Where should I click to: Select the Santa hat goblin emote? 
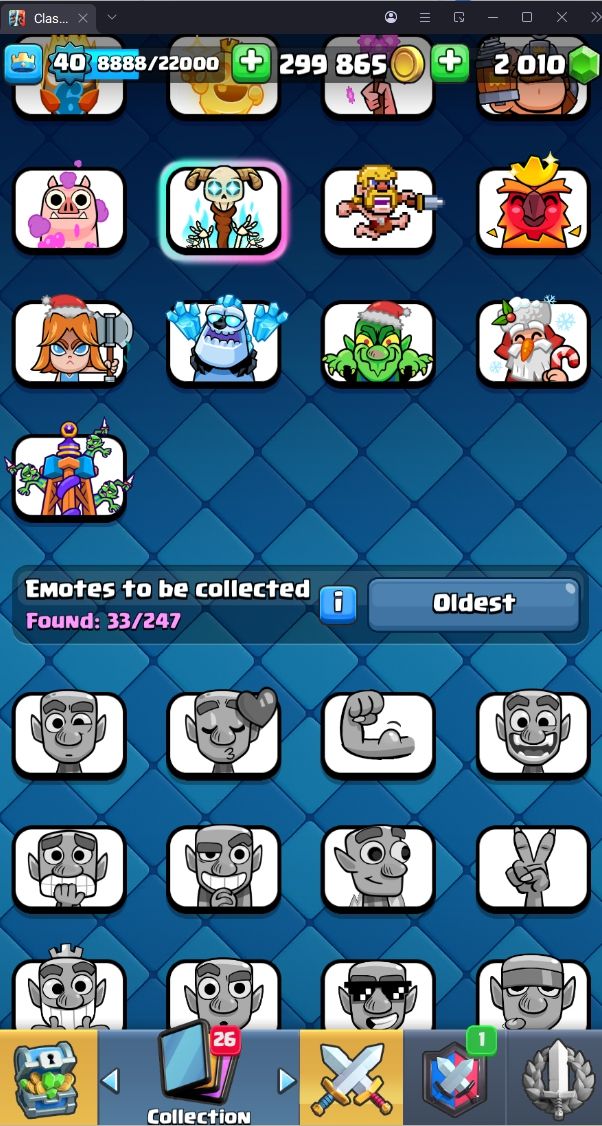click(x=379, y=343)
